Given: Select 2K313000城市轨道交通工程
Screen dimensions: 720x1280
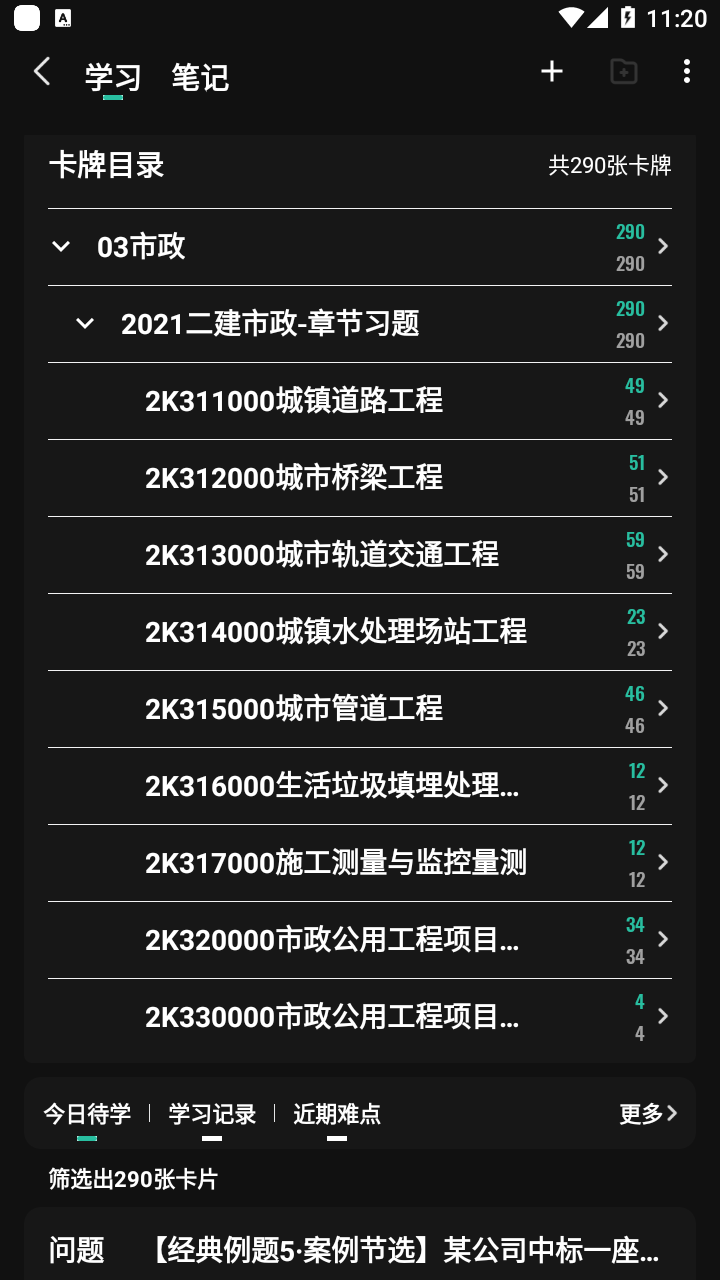Looking at the screenshot, I should (x=360, y=555).
